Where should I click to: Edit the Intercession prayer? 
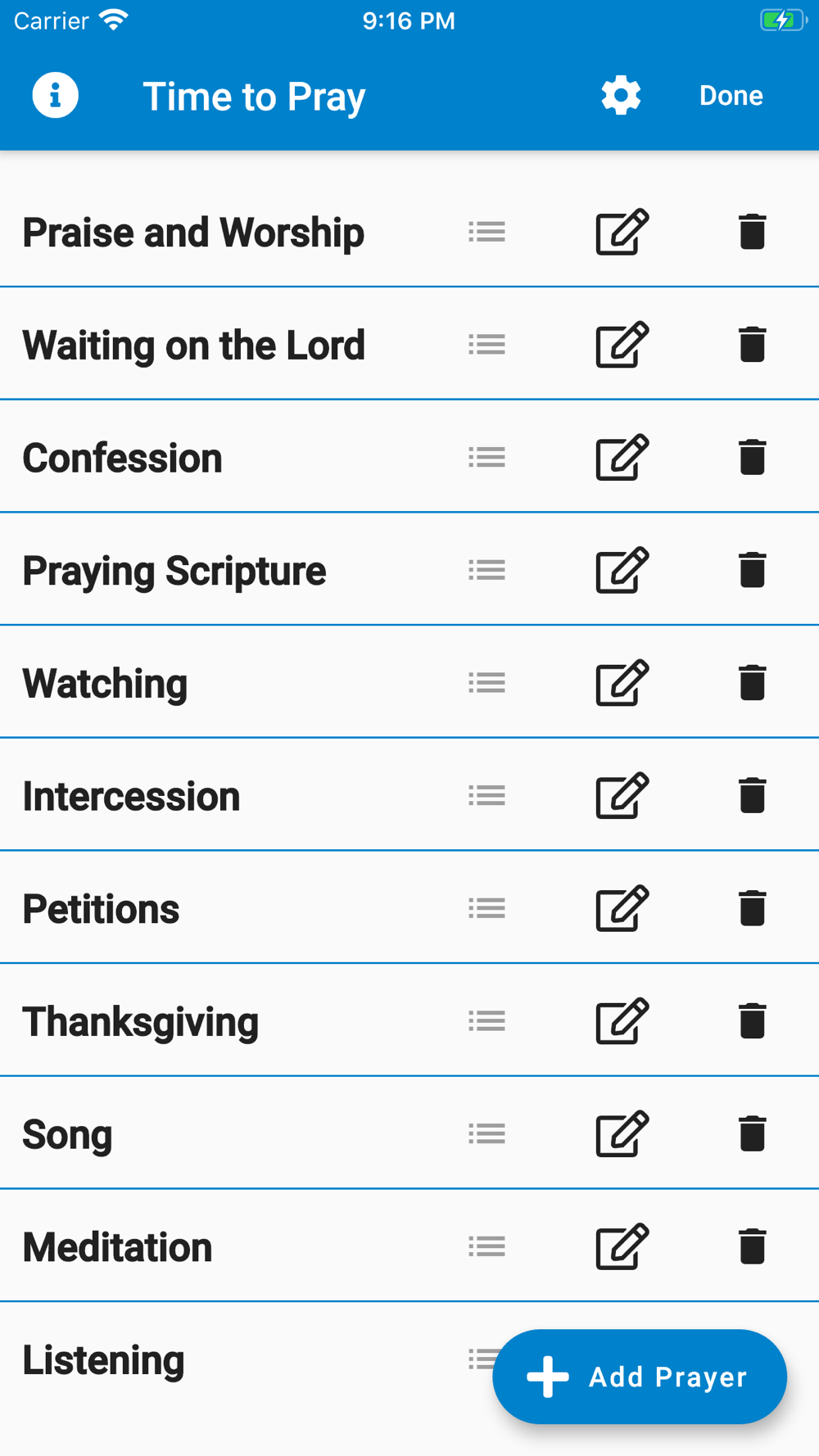pyautogui.click(x=622, y=795)
